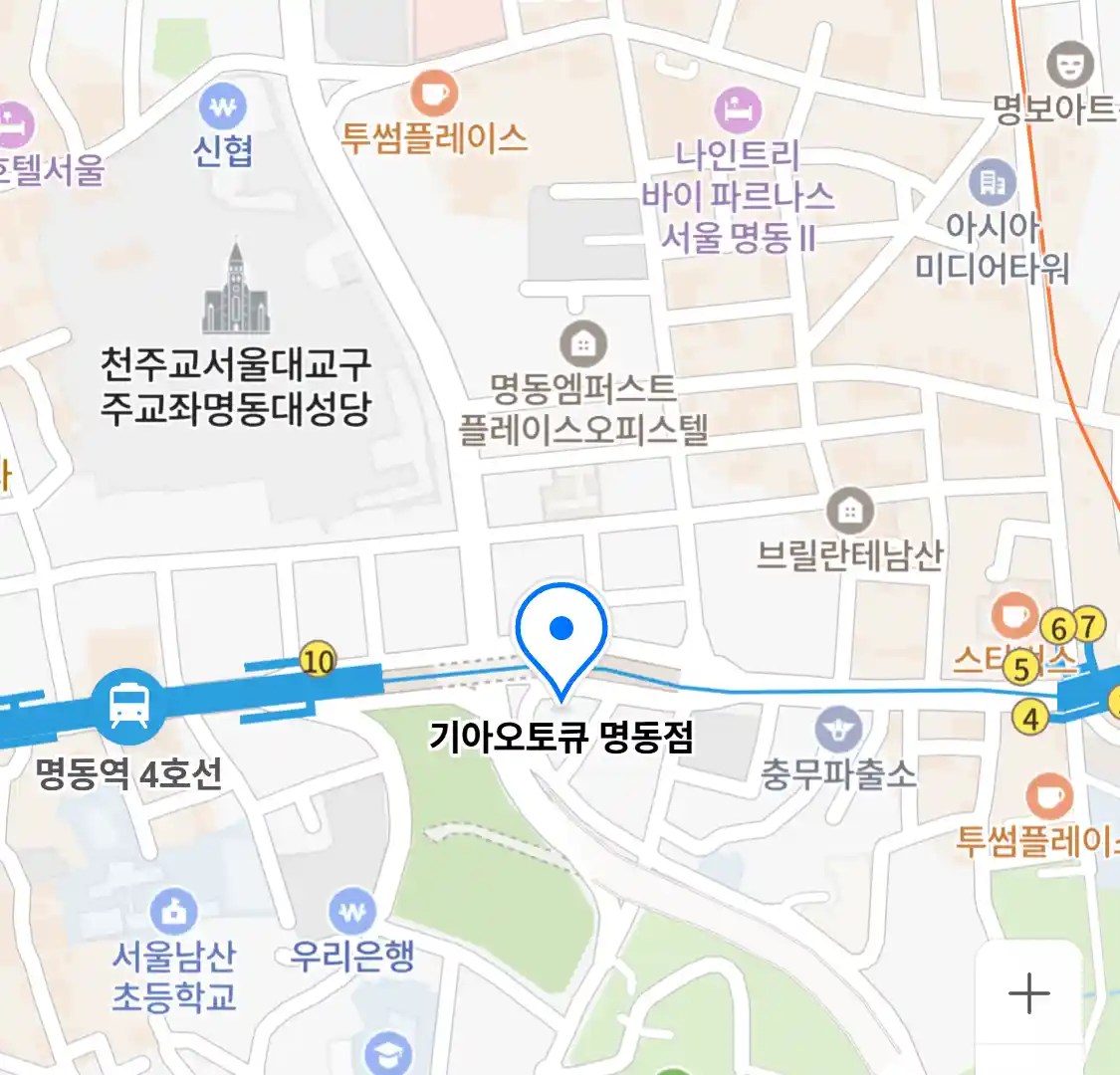The image size is (1120, 1075).
Task: Select subway exit 10 marker
Action: click(x=318, y=660)
